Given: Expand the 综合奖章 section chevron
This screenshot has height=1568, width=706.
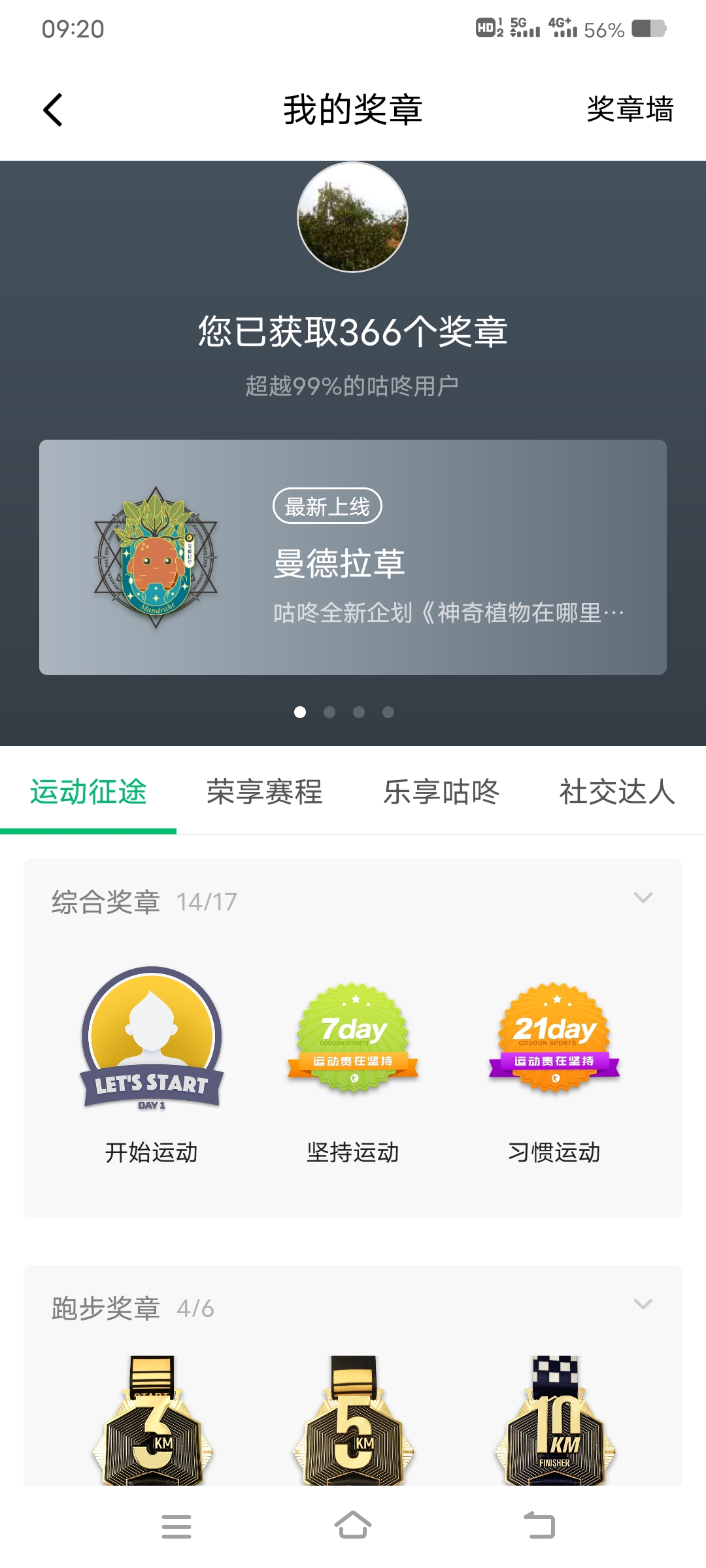Looking at the screenshot, I should (643, 898).
